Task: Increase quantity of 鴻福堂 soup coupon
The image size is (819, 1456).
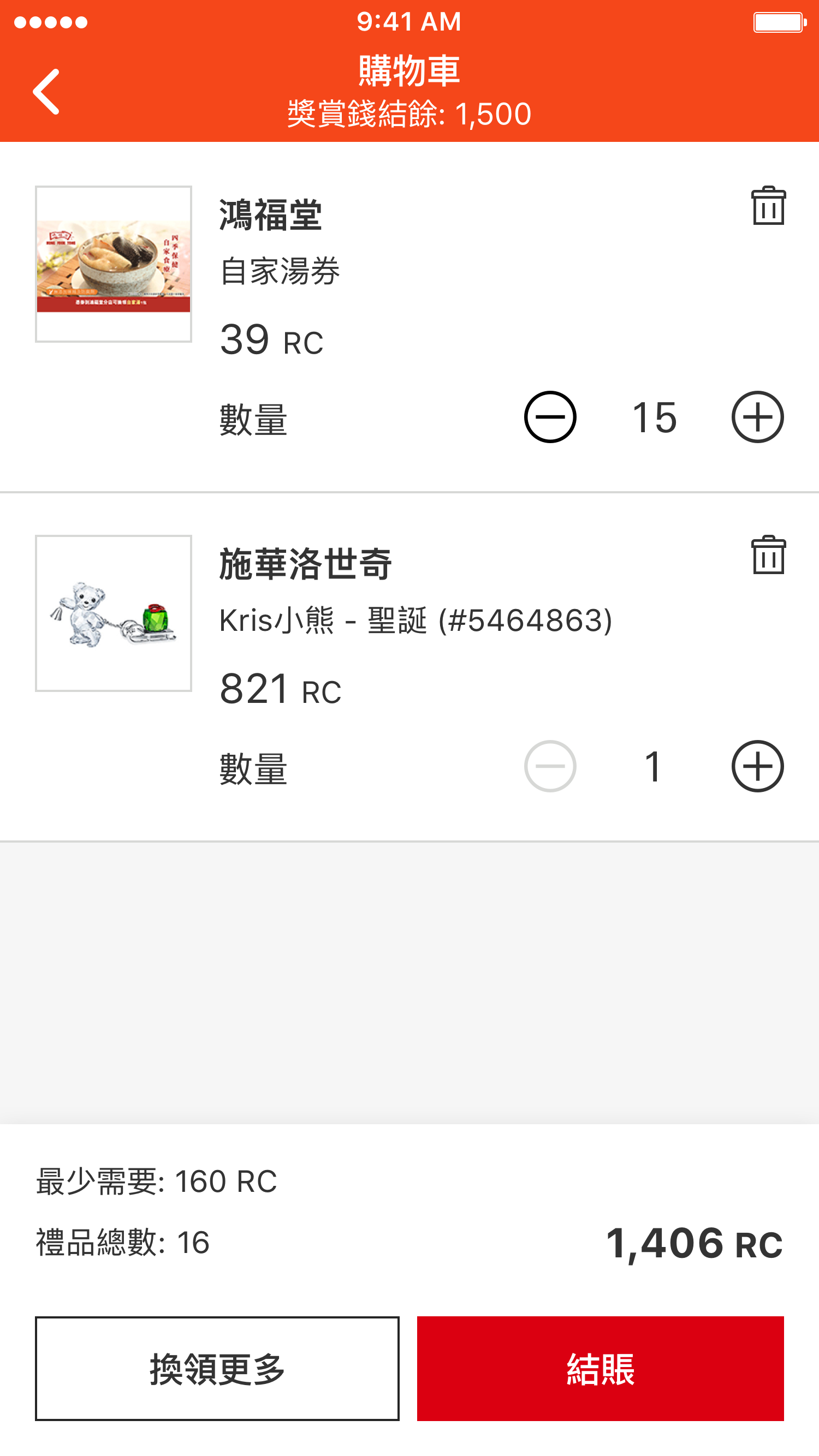Action: tap(757, 417)
